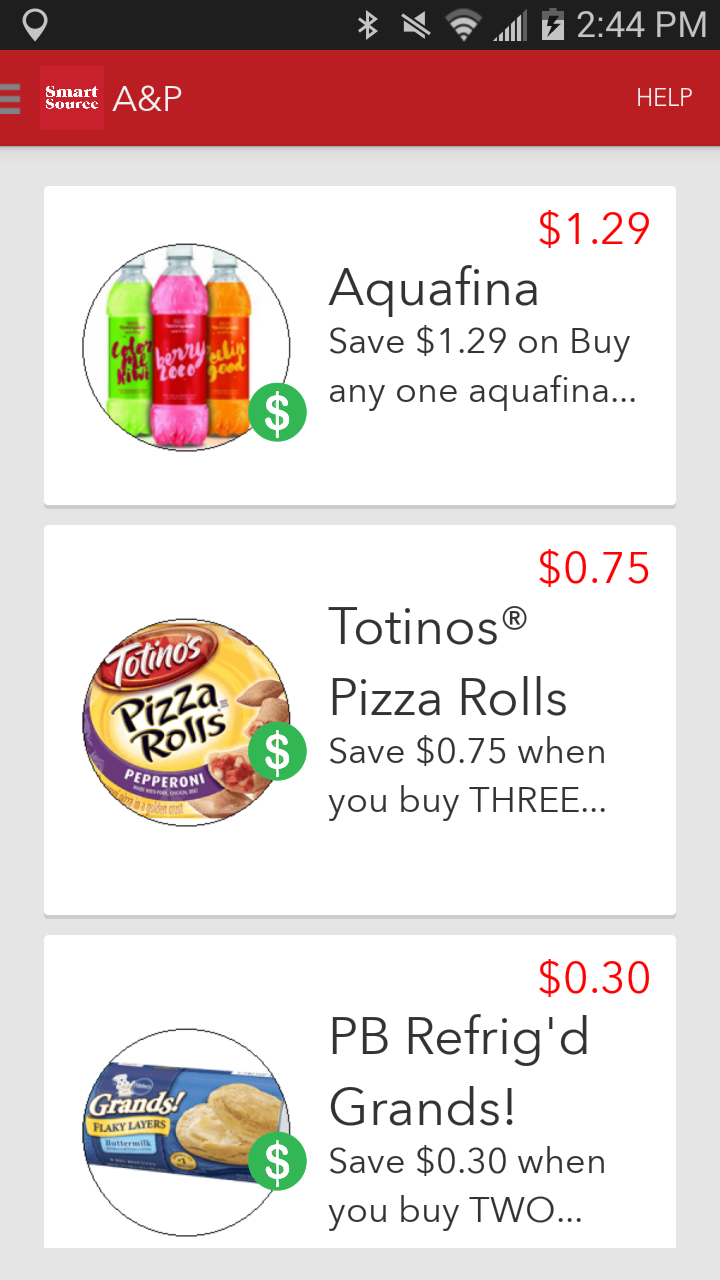Viewport: 720px width, 1280px height.
Task: Clip the Aquafina coupon dollar badge
Action: [277, 412]
